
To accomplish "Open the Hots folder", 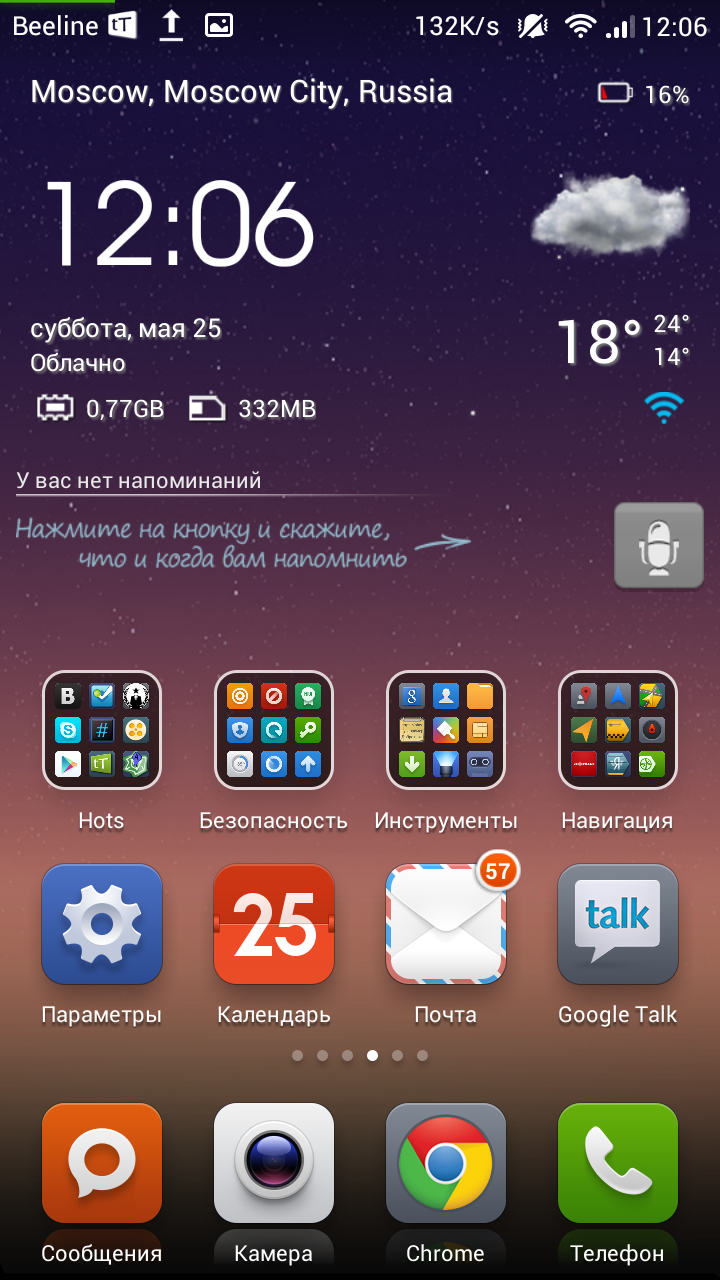I will click(x=102, y=730).
